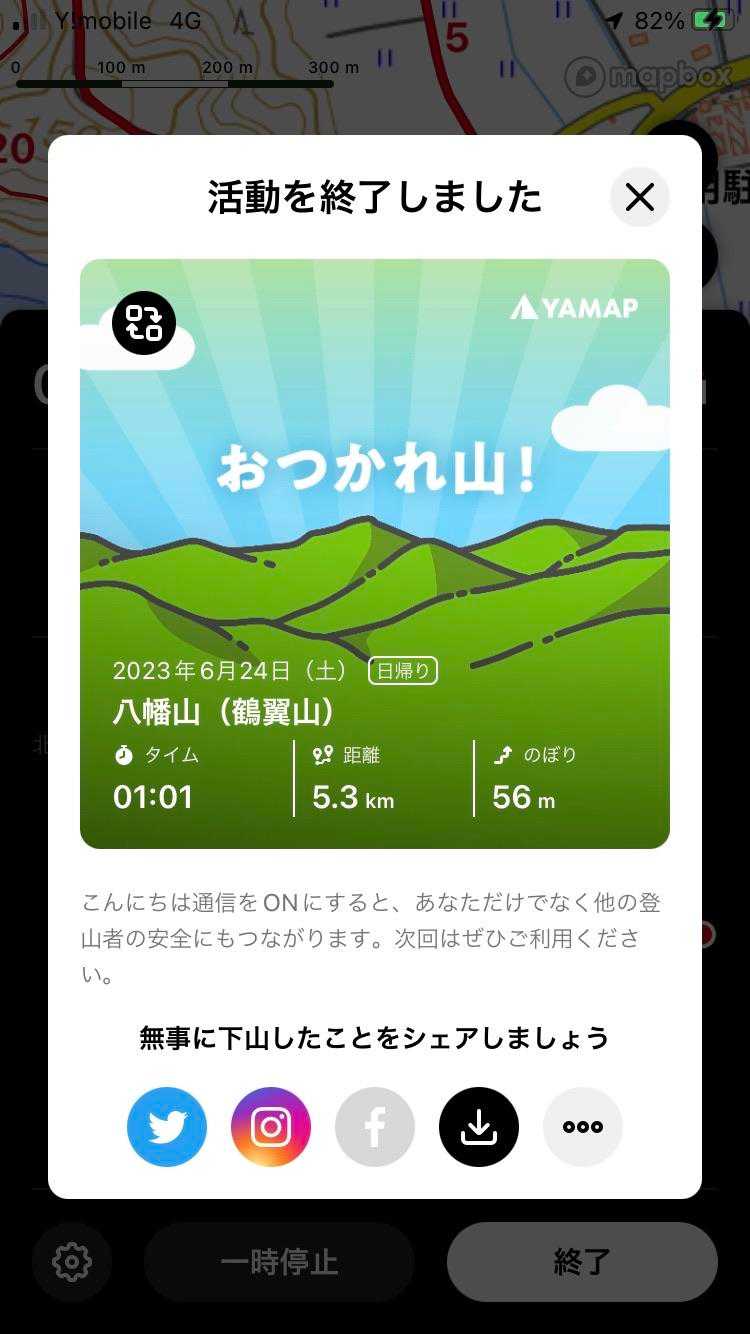Image resolution: width=750 pixels, height=1334 pixels.
Task: Share the activity on Facebook
Action: 375,1127
